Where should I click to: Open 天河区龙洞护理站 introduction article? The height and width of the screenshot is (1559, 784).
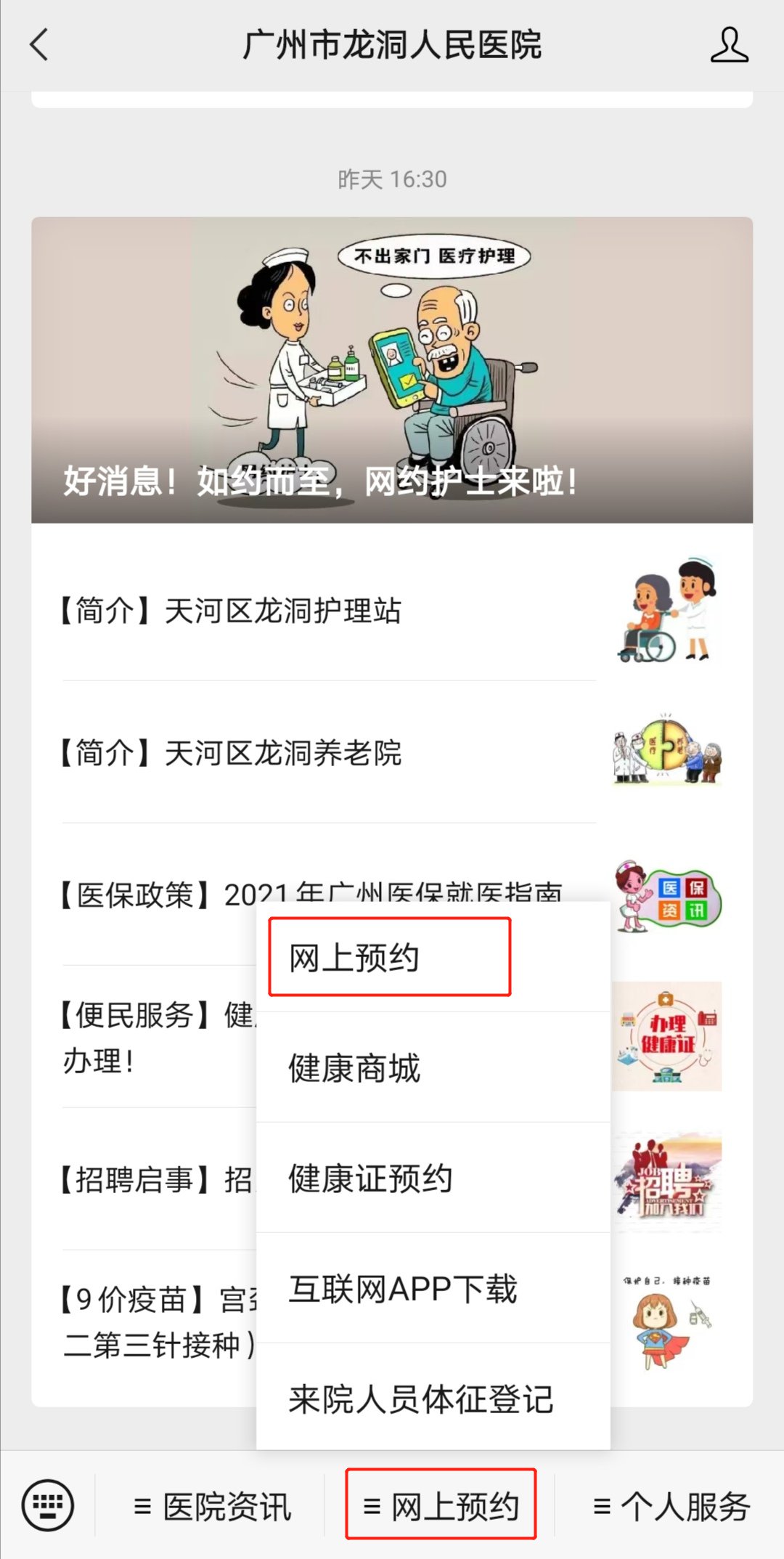coord(327,611)
